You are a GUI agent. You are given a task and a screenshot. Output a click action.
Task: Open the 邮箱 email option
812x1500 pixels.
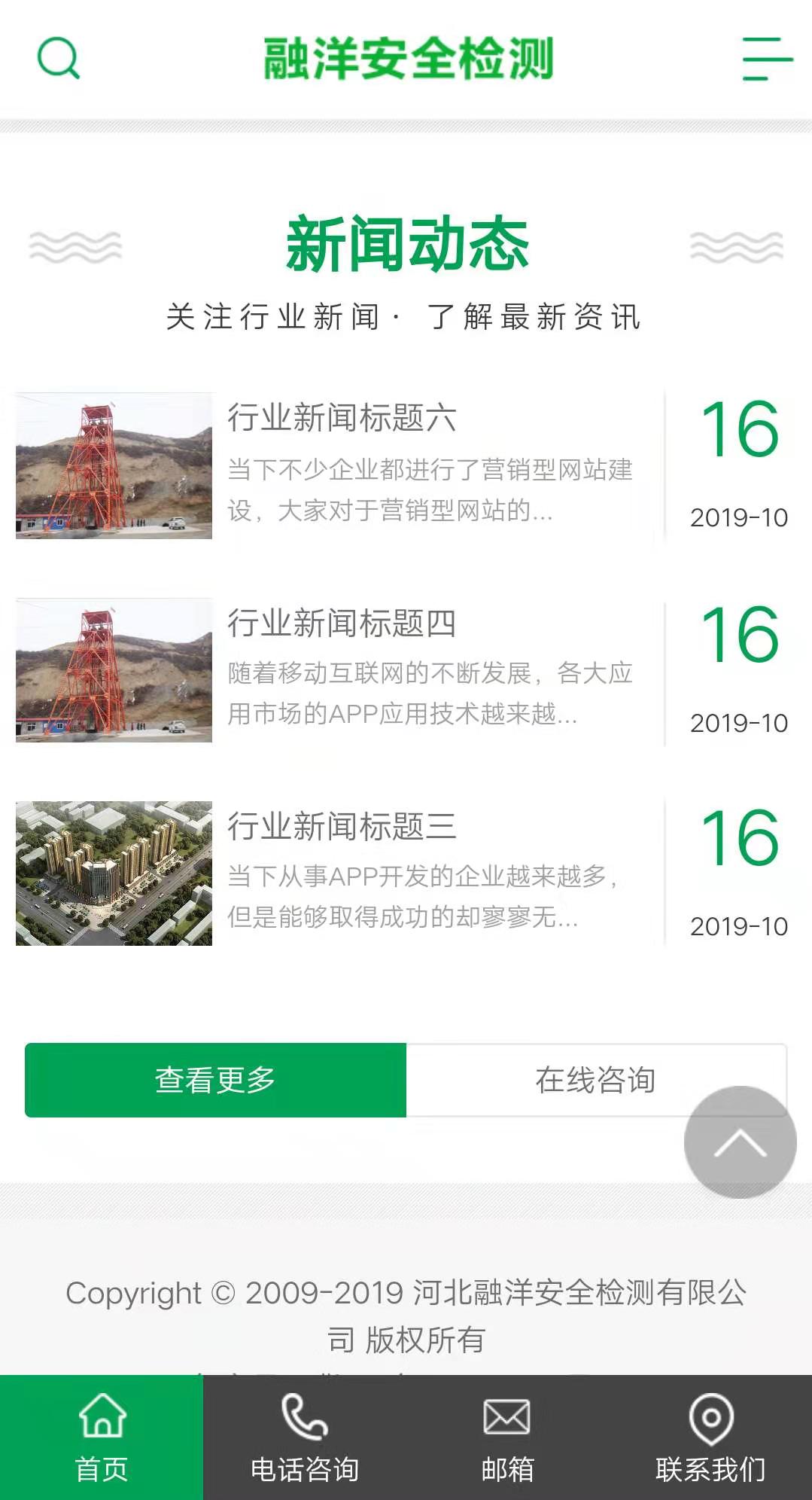pos(507,1437)
